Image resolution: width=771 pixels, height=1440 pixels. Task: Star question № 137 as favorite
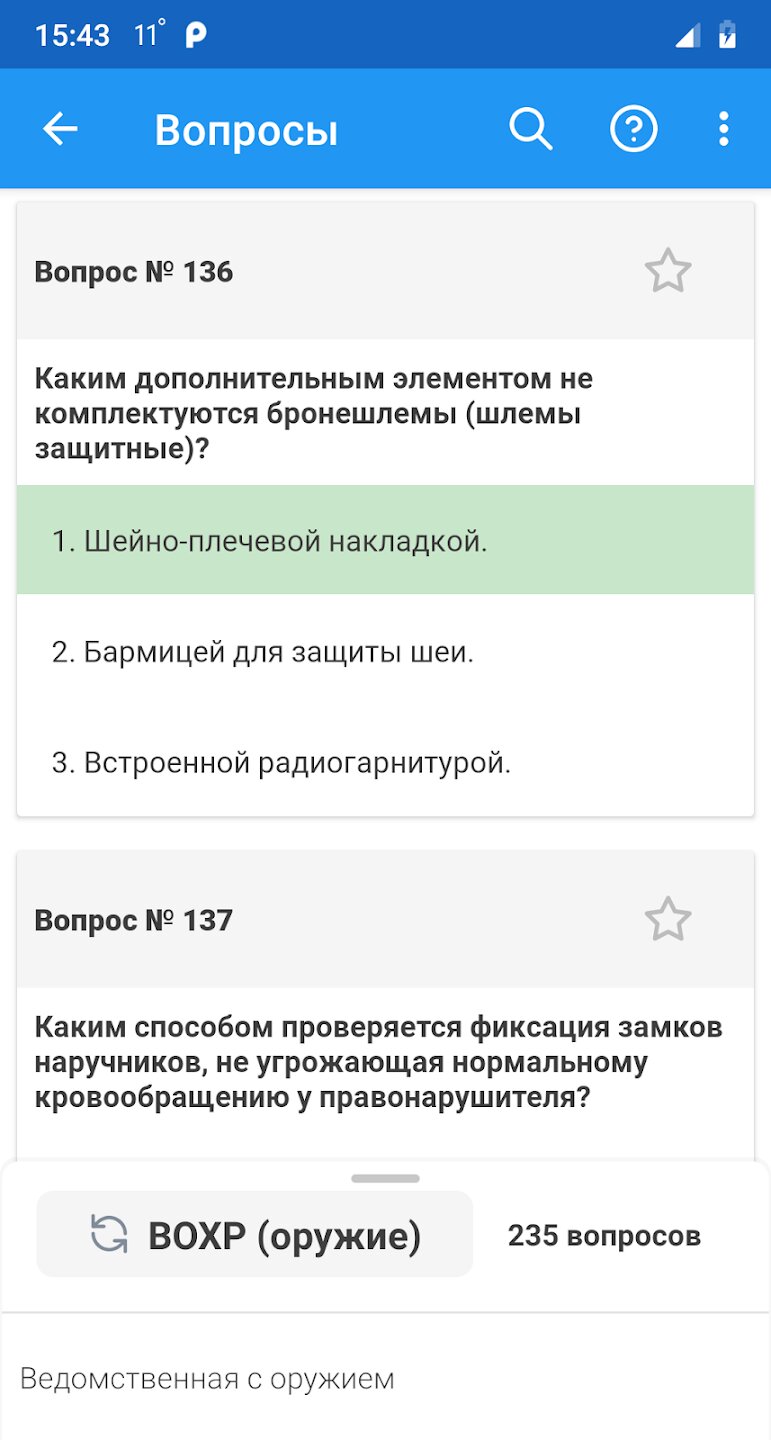(x=667, y=920)
